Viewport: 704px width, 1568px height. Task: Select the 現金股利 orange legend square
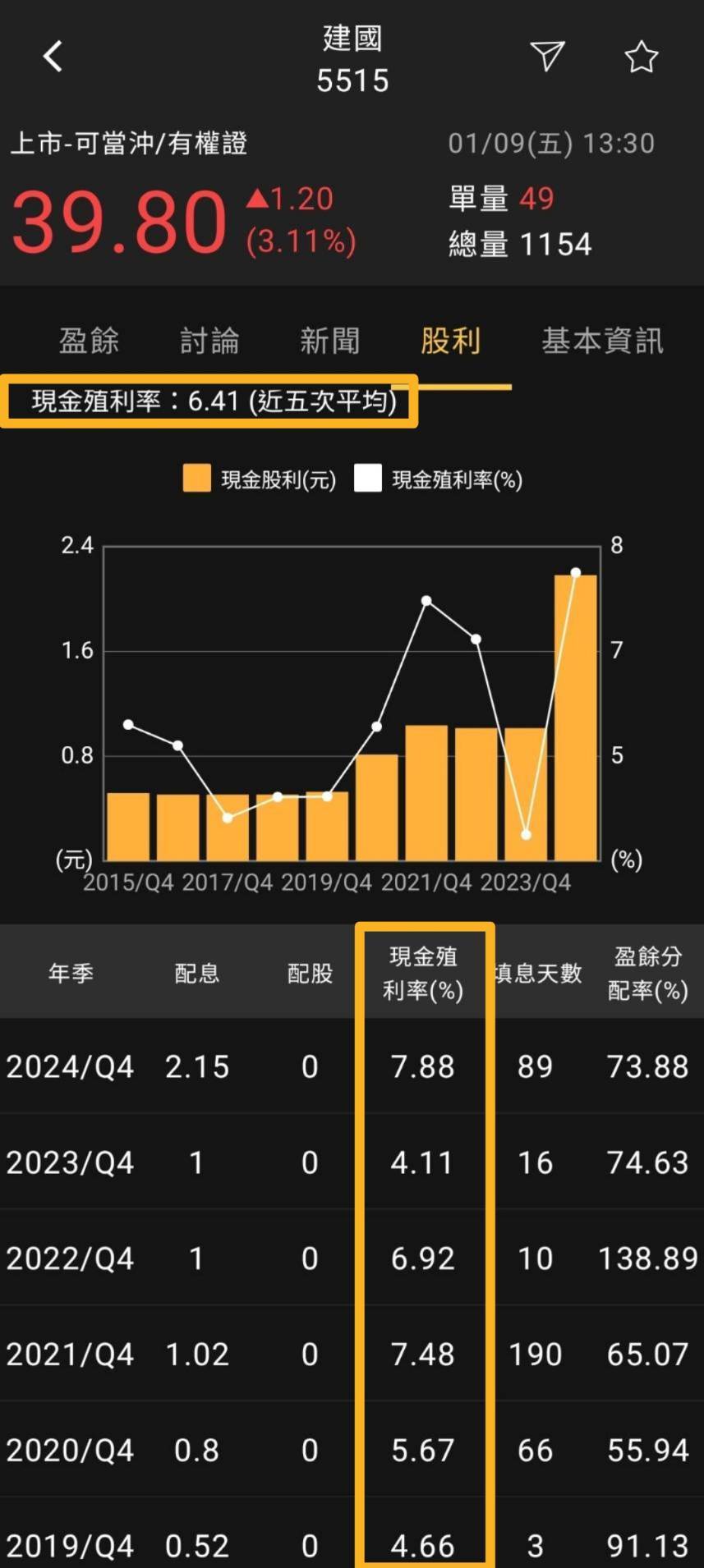(x=196, y=478)
